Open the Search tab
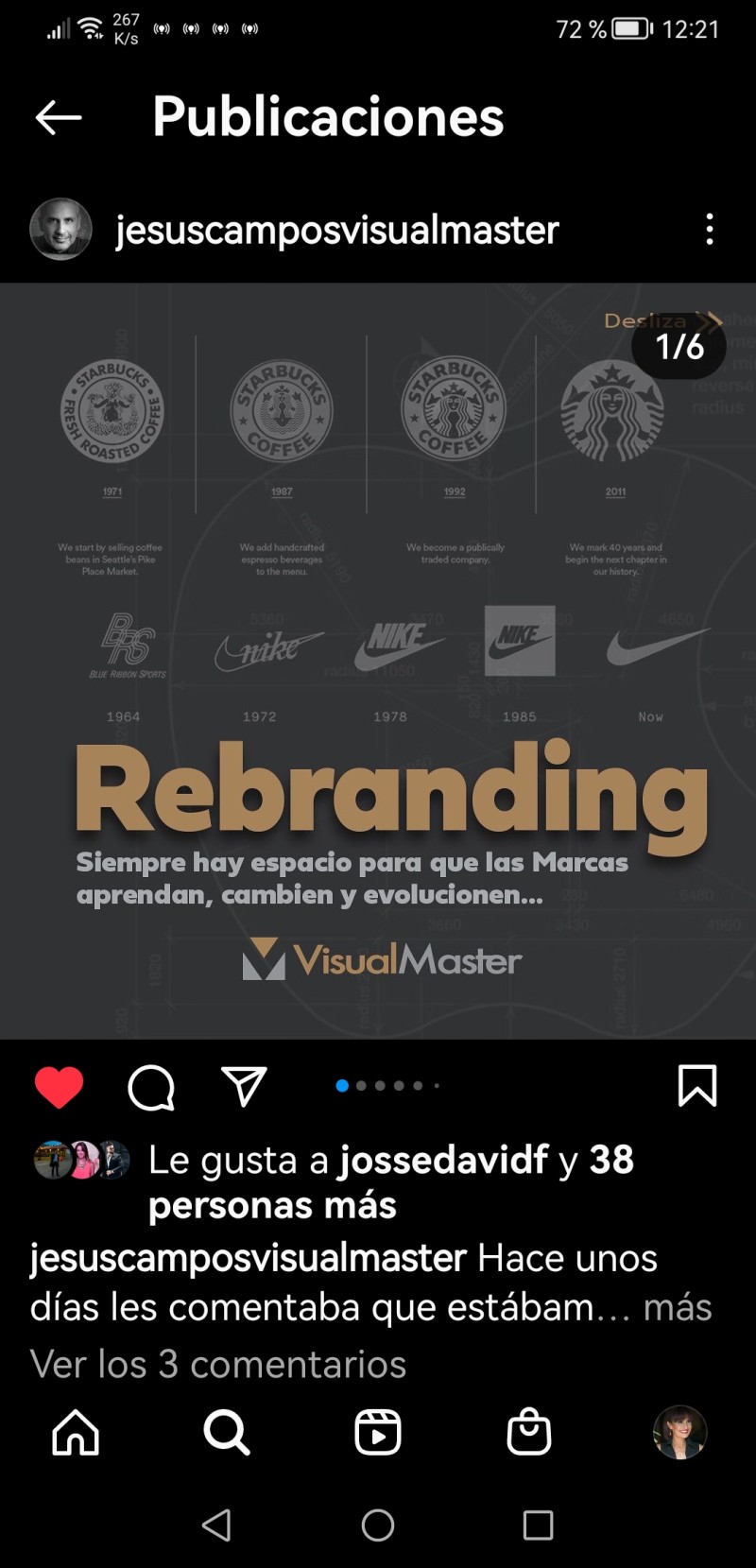 pyautogui.click(x=227, y=1433)
